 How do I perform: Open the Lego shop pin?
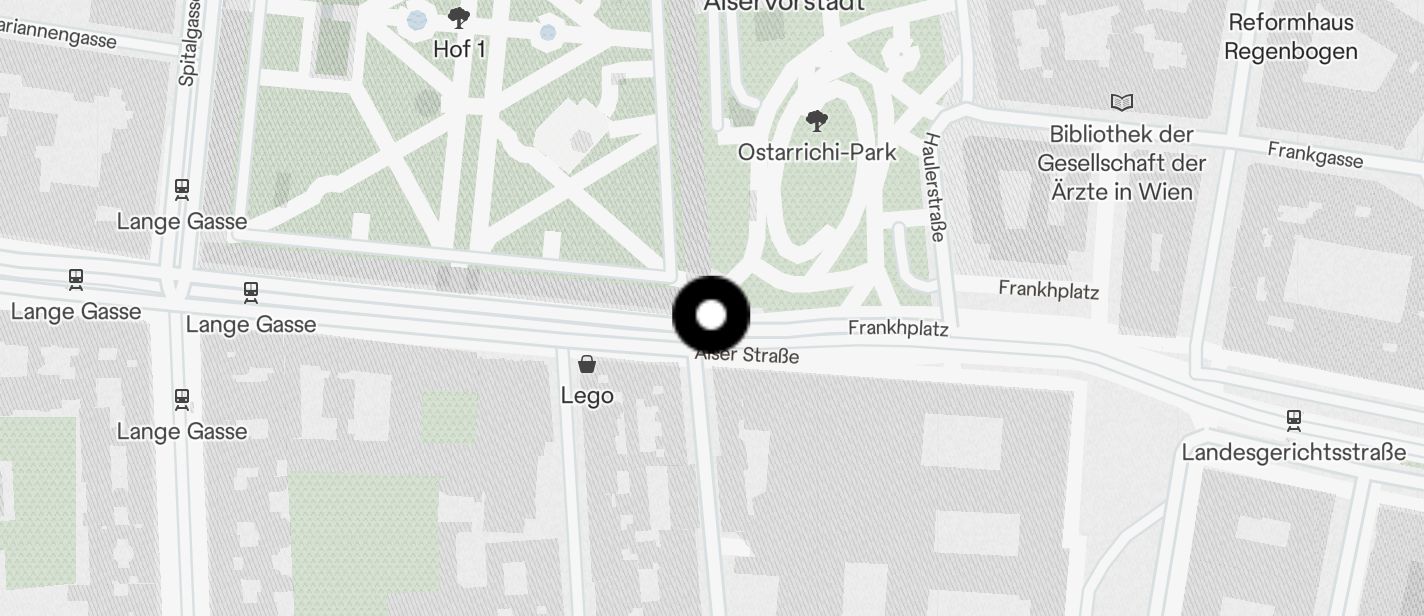click(587, 364)
